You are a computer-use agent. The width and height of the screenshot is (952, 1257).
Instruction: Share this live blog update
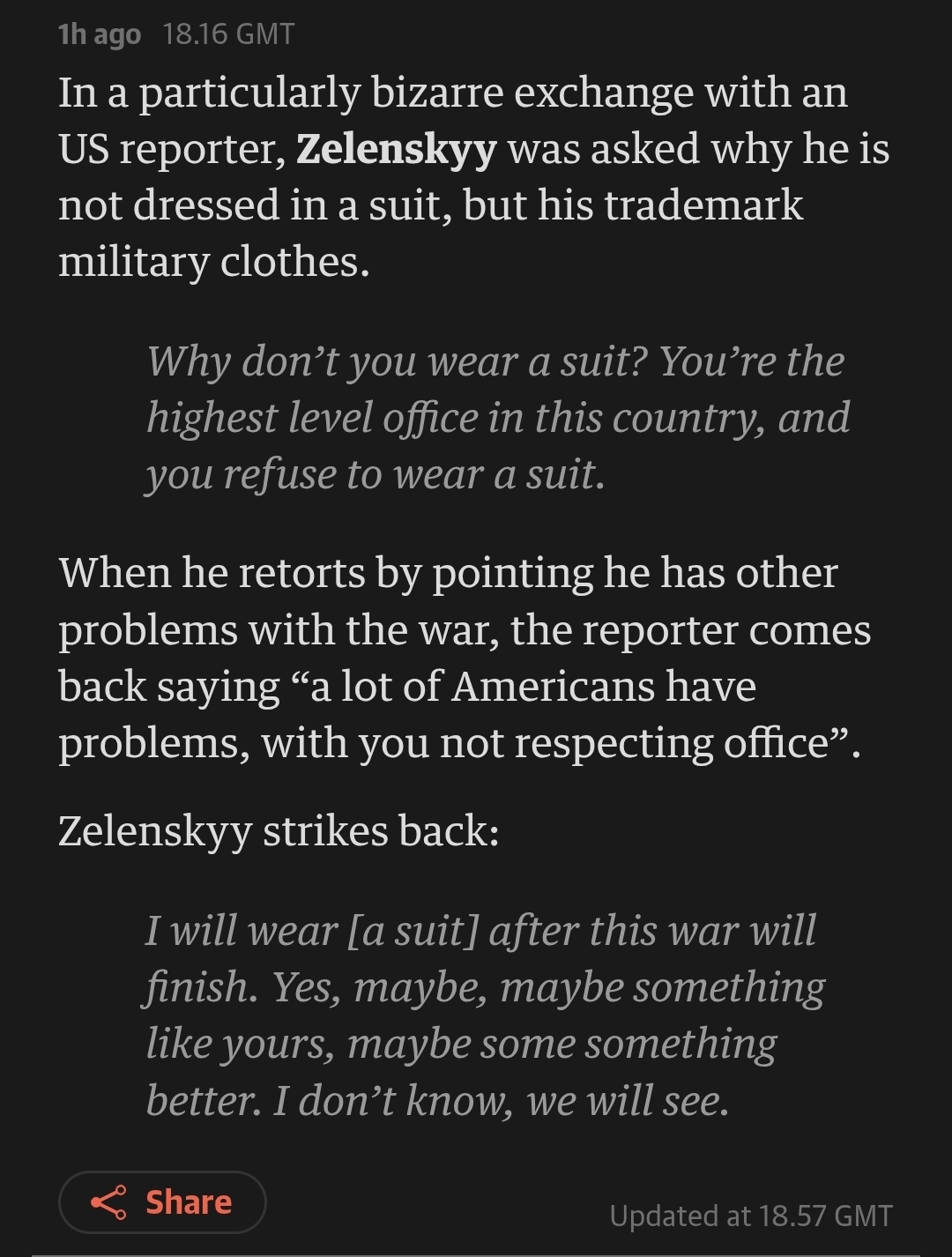(x=162, y=1201)
